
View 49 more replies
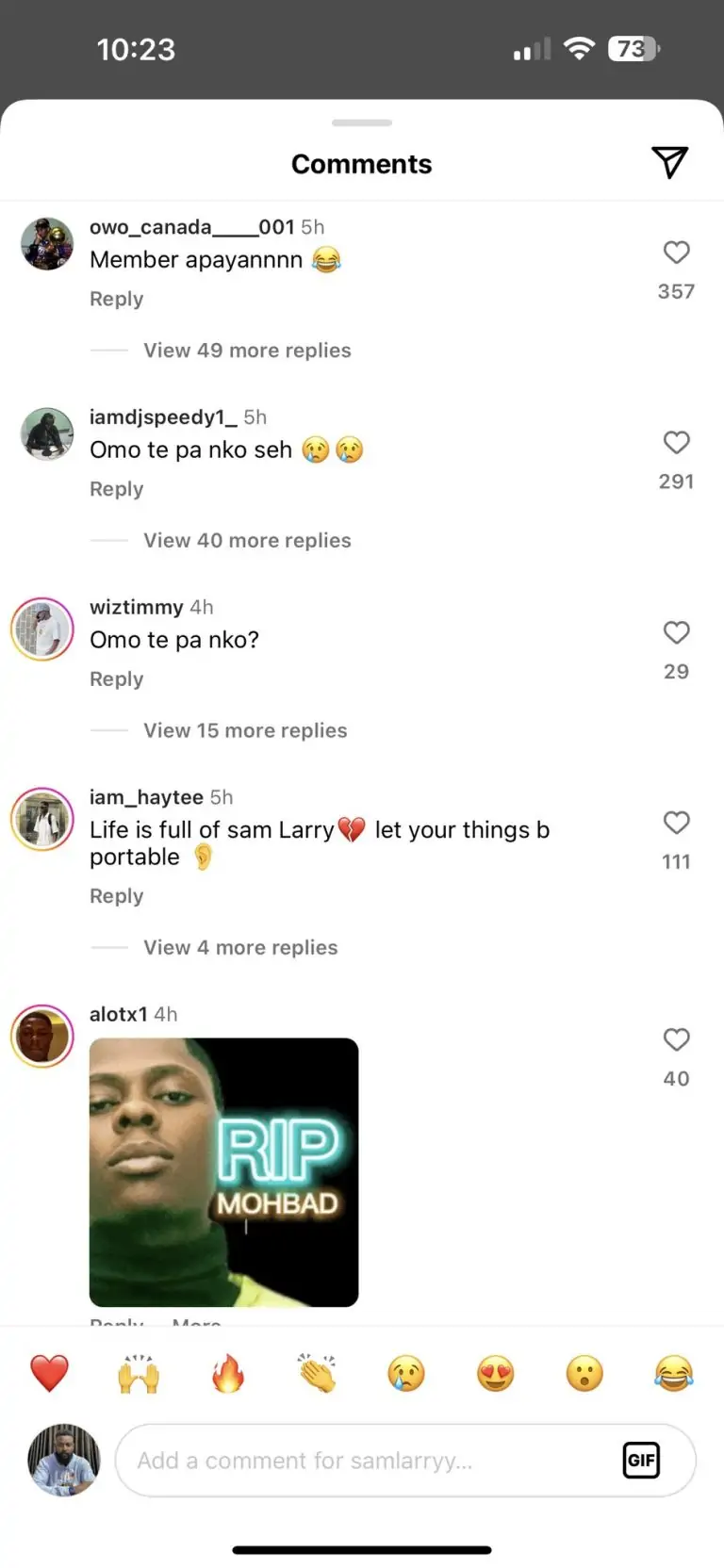pyautogui.click(x=247, y=351)
